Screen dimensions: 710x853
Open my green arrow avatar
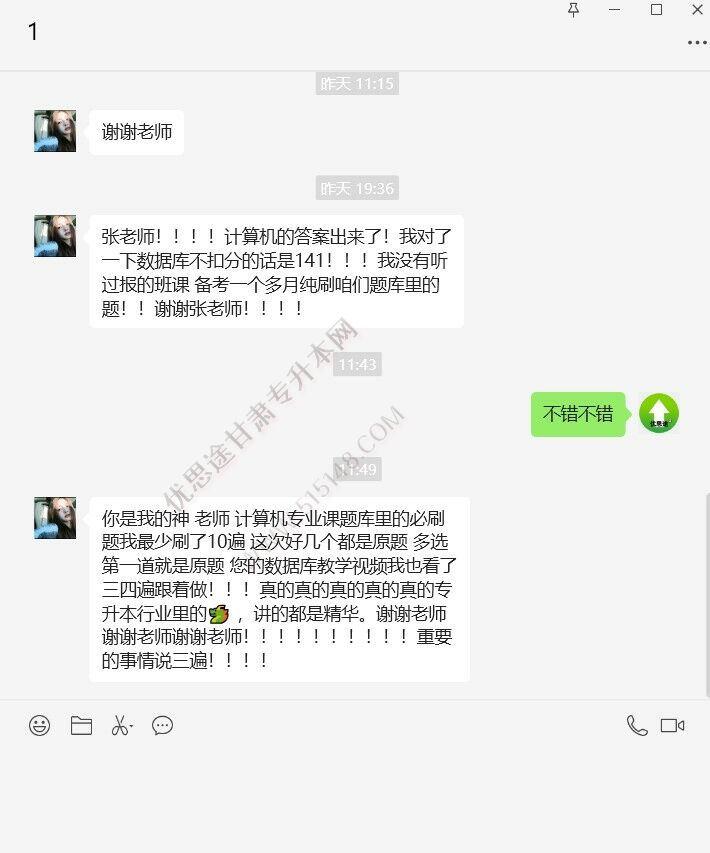point(659,413)
